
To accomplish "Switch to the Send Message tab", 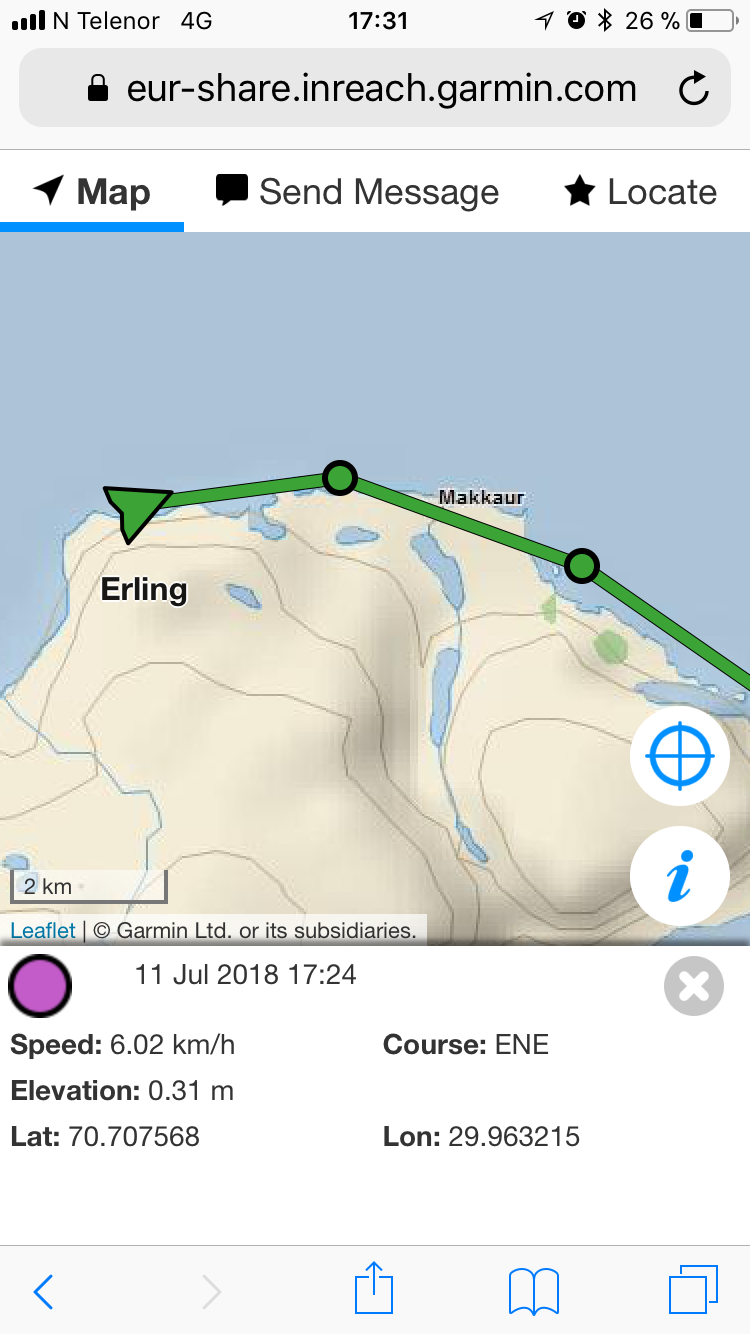I will 358,191.
